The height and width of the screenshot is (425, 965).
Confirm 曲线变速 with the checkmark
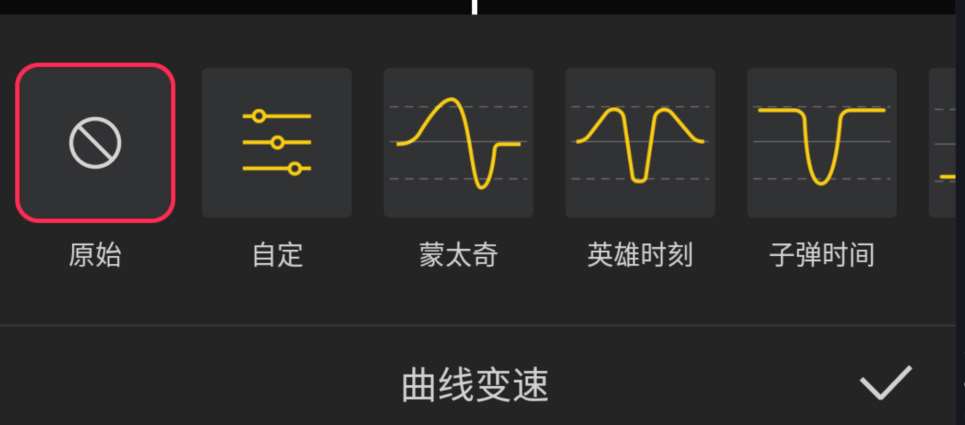click(885, 383)
